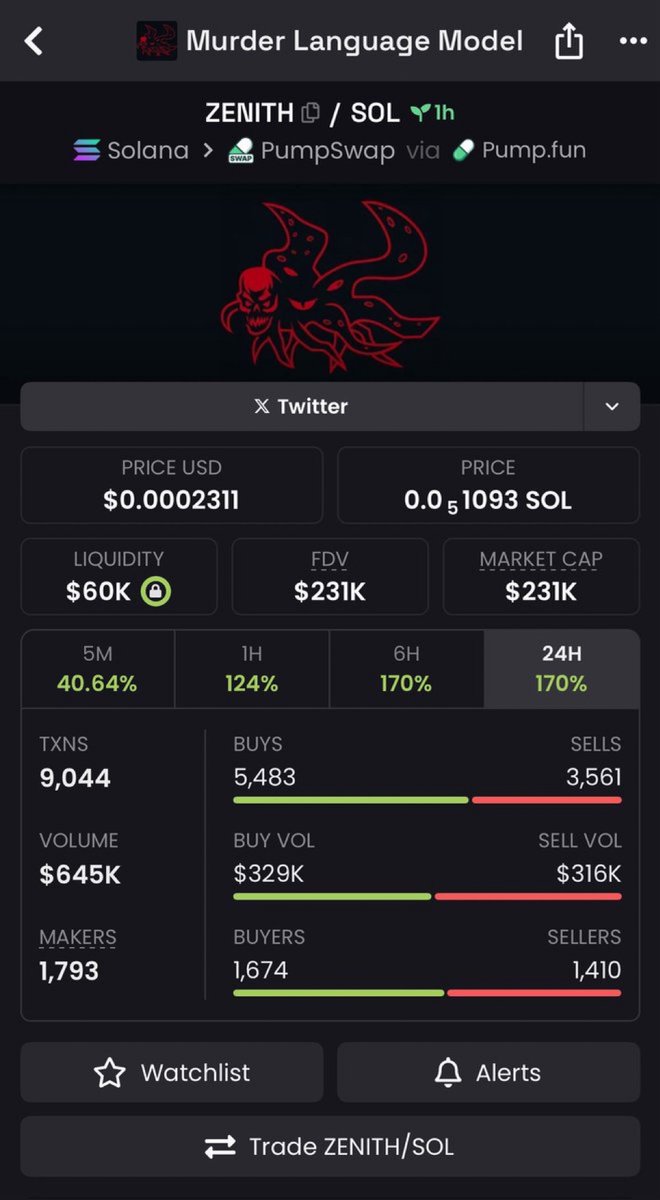Open the three-dot overflow menu
The width and height of the screenshot is (660, 1200).
[633, 41]
